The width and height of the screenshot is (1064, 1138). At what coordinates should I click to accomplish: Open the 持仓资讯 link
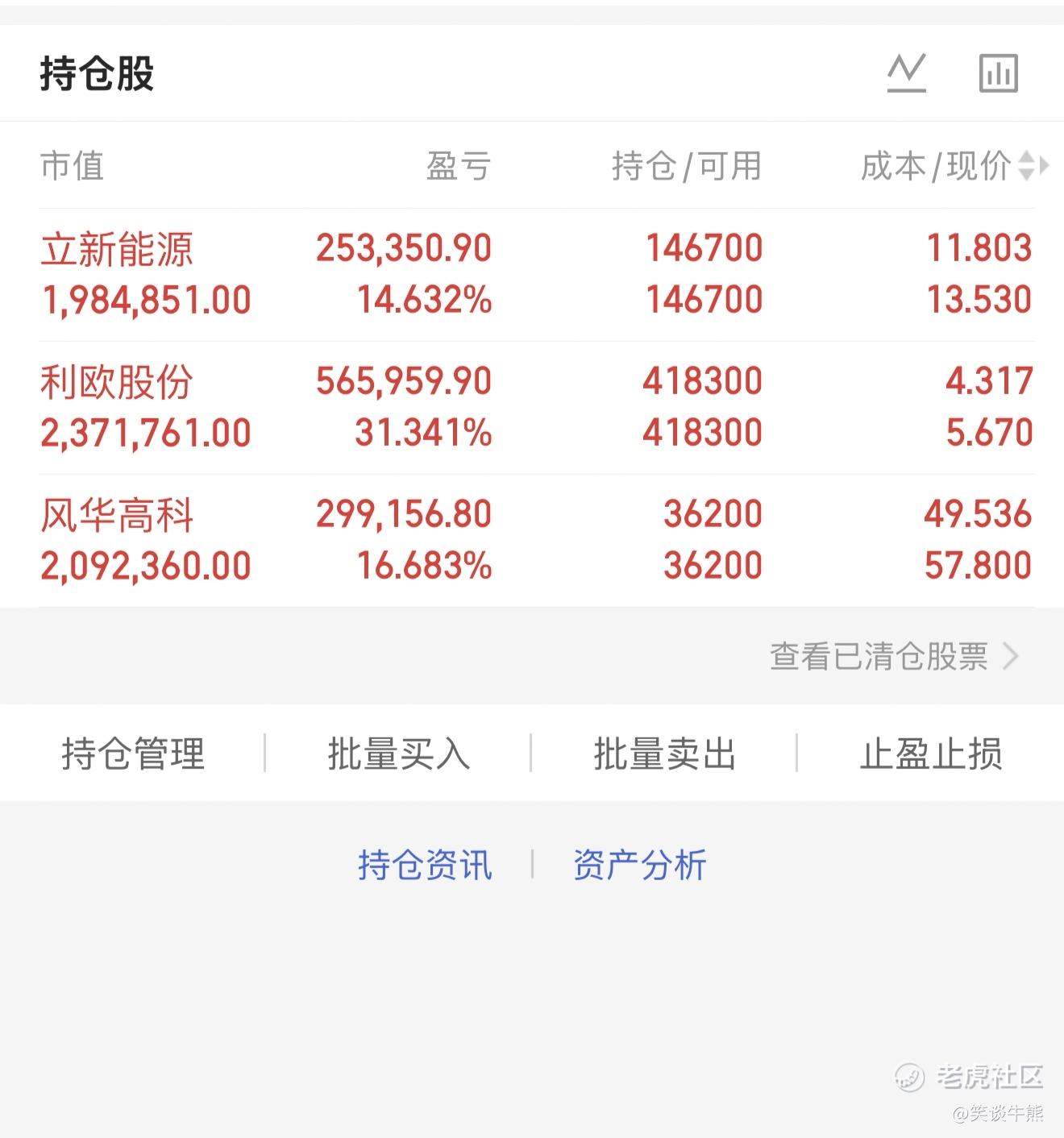pyautogui.click(x=425, y=866)
